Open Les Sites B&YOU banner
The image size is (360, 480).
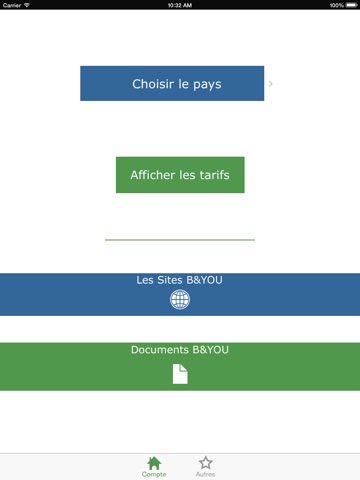point(180,294)
